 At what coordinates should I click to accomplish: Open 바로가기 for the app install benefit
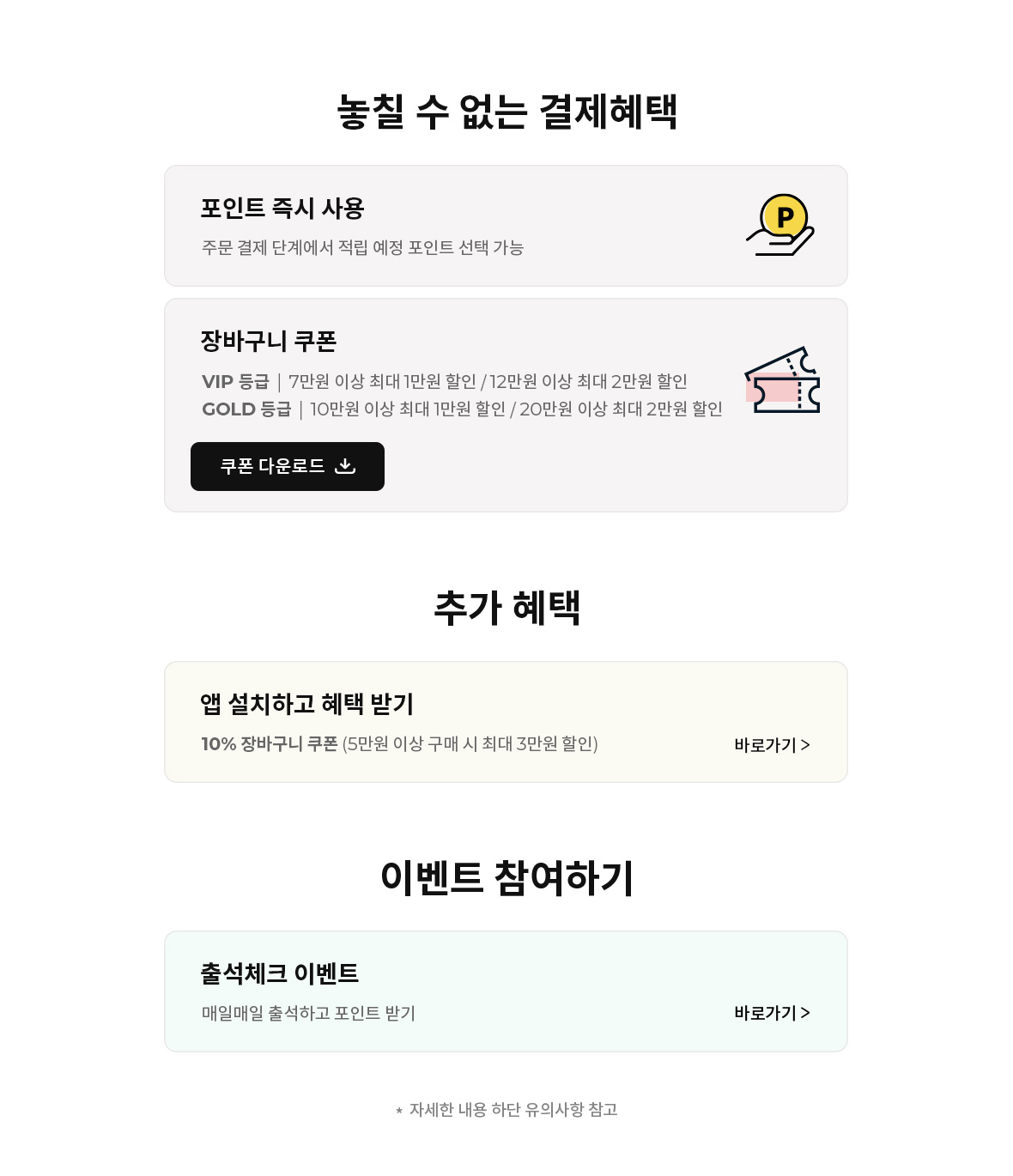tap(771, 745)
